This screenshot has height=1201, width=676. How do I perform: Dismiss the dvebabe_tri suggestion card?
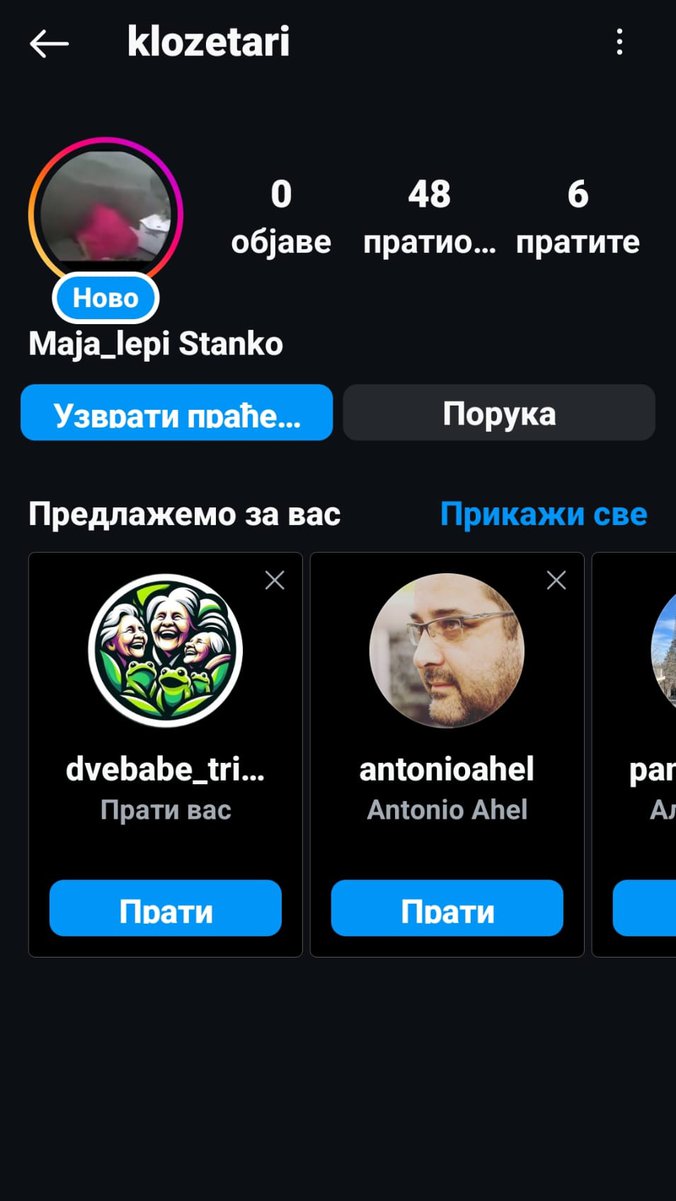(x=274, y=580)
